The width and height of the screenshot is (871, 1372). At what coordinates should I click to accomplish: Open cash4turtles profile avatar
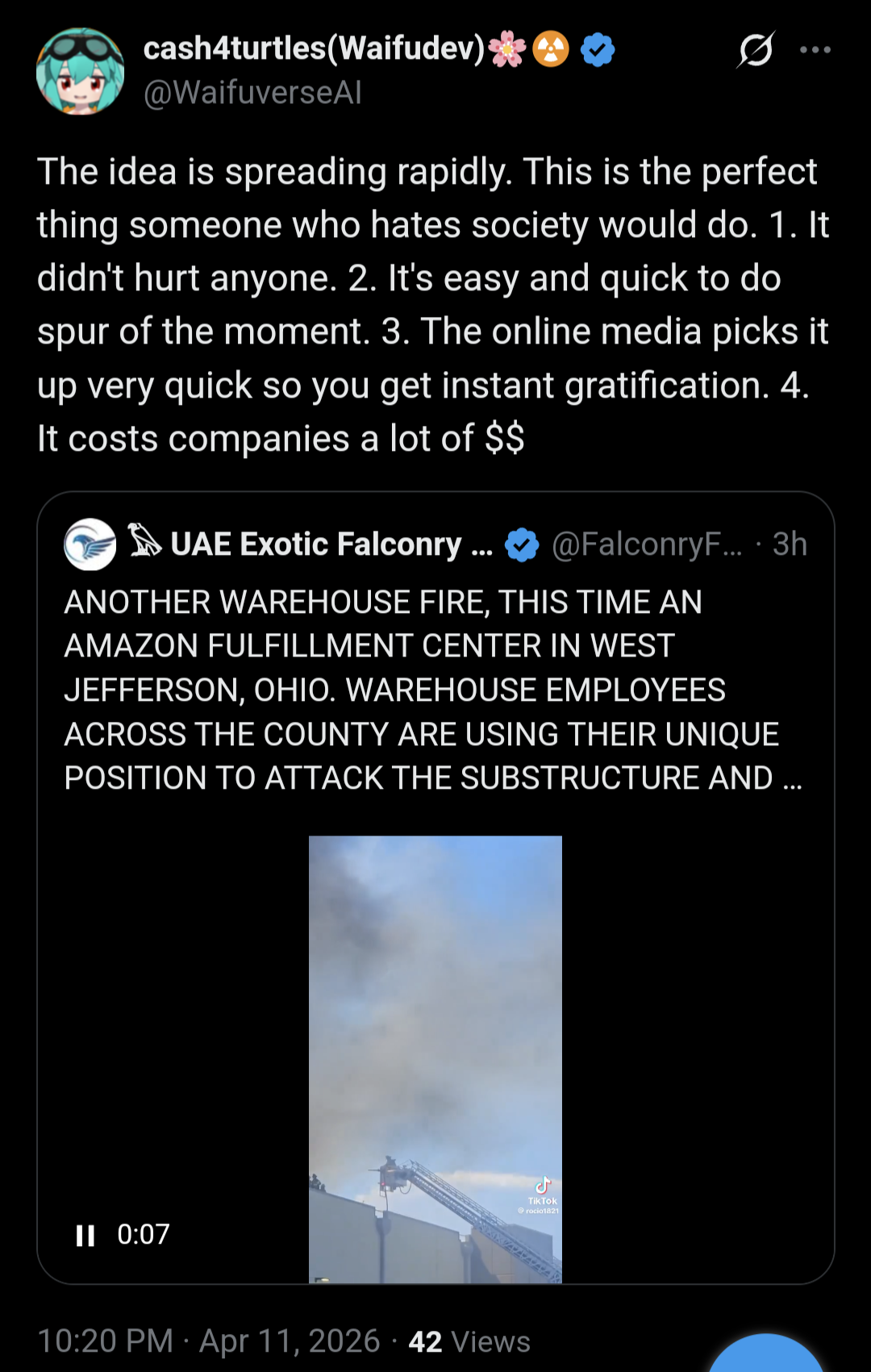point(80,72)
